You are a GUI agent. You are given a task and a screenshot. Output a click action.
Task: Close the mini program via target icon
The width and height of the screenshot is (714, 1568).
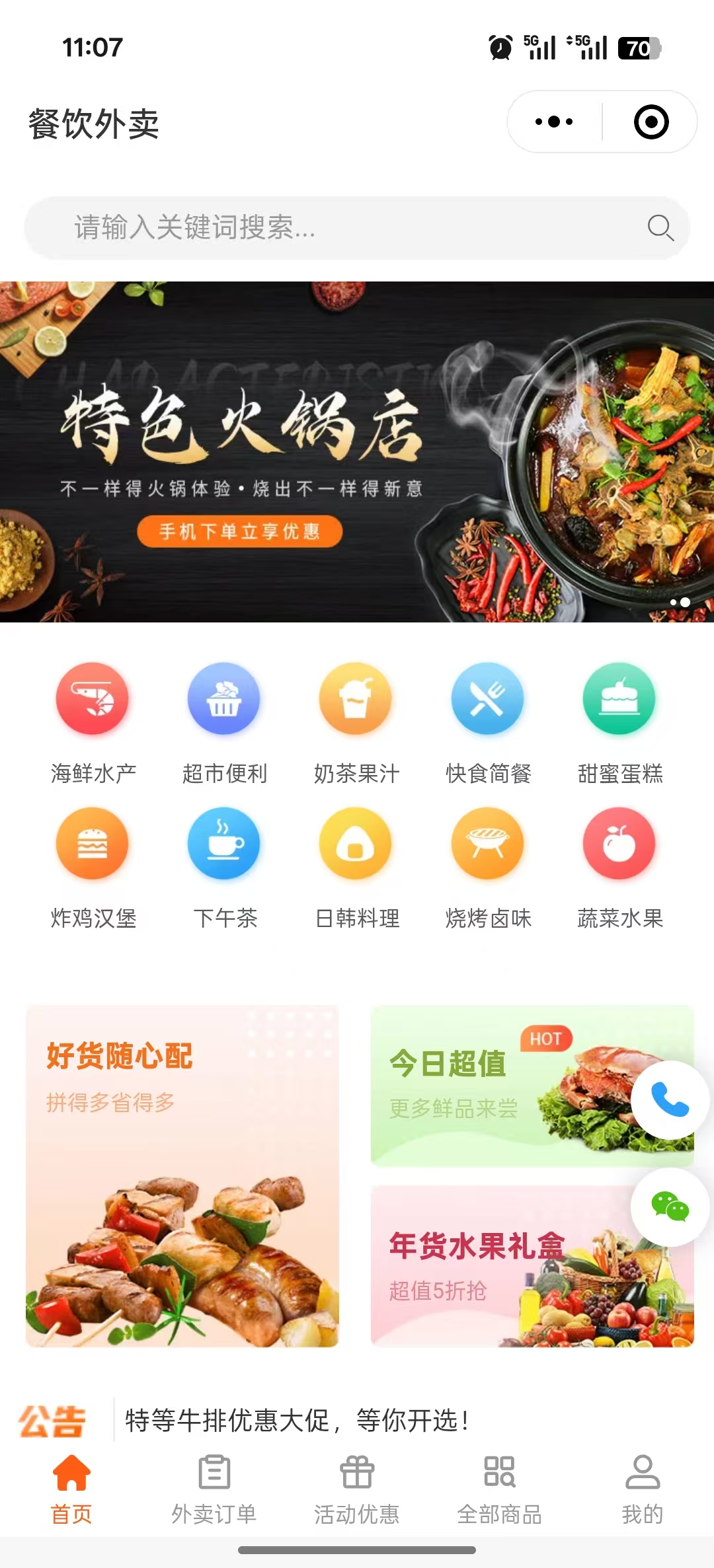pyautogui.click(x=651, y=122)
